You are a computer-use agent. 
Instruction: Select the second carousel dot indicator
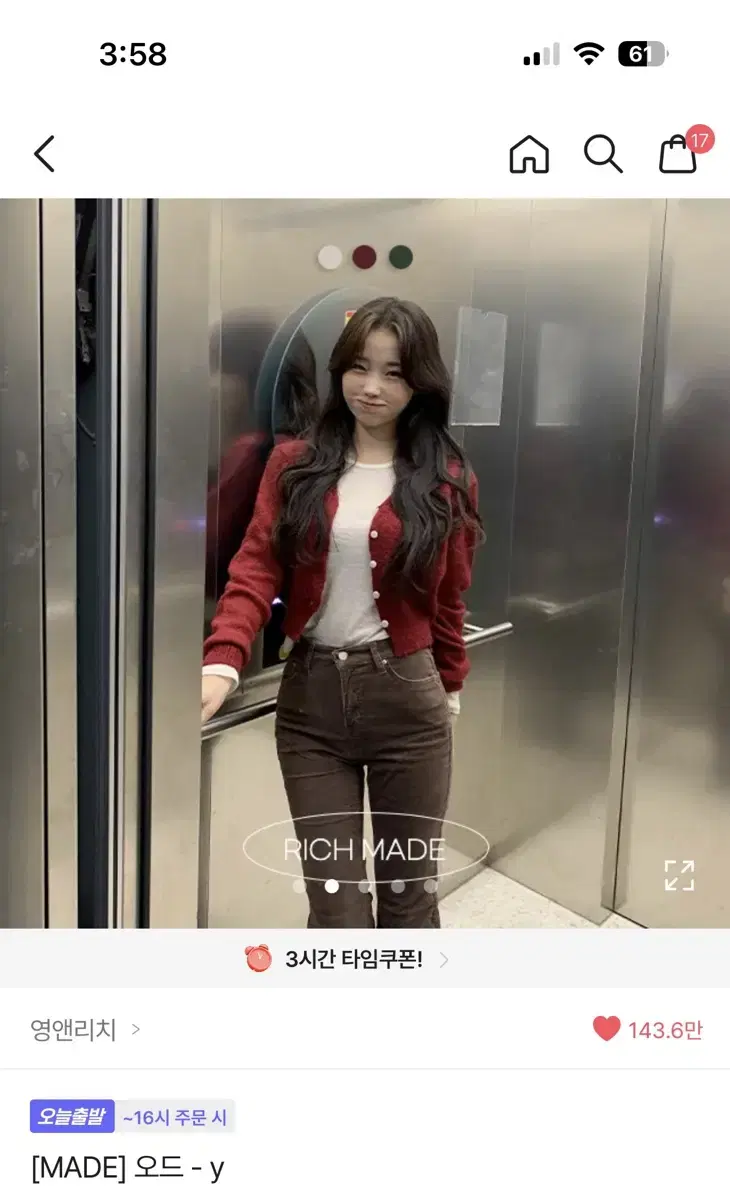click(x=331, y=886)
